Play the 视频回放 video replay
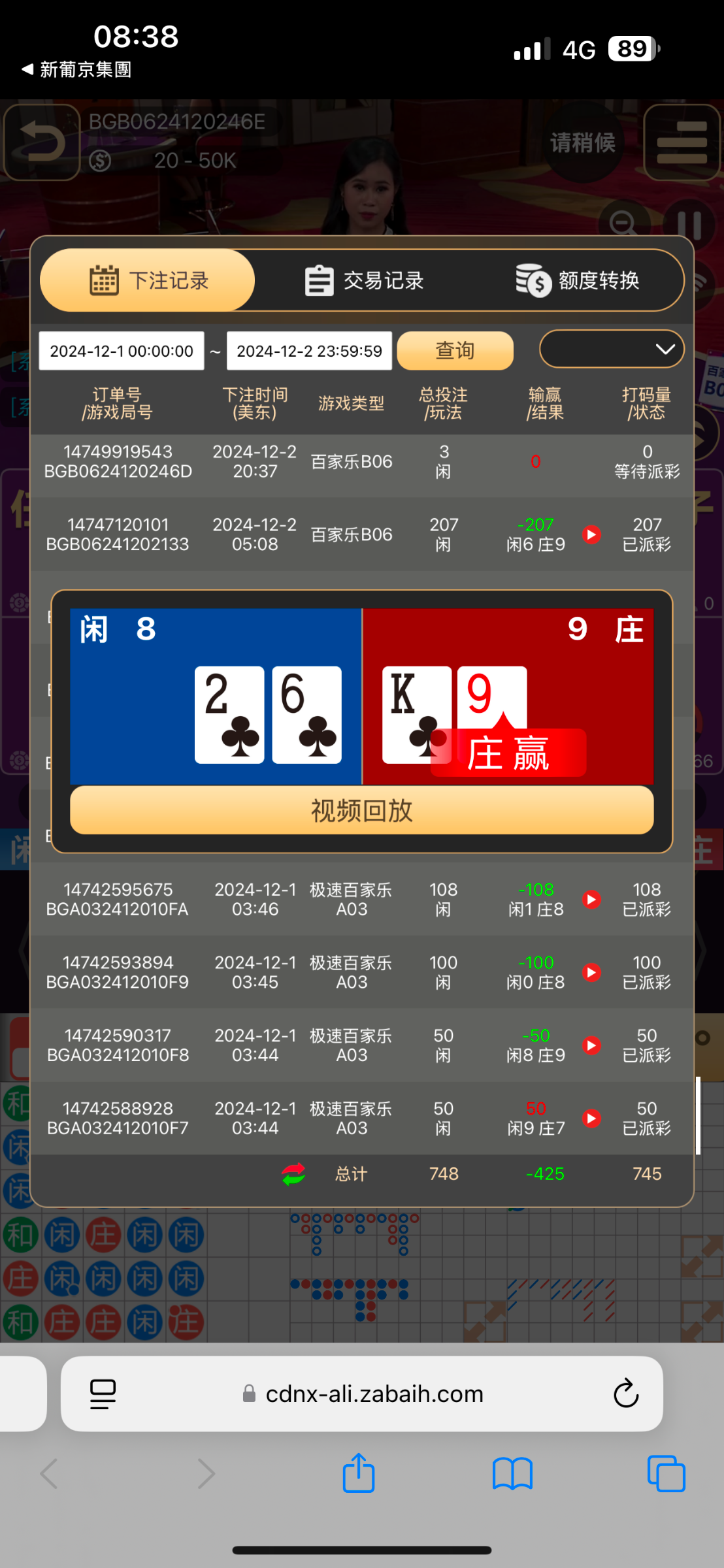The image size is (724, 1568). (x=361, y=811)
